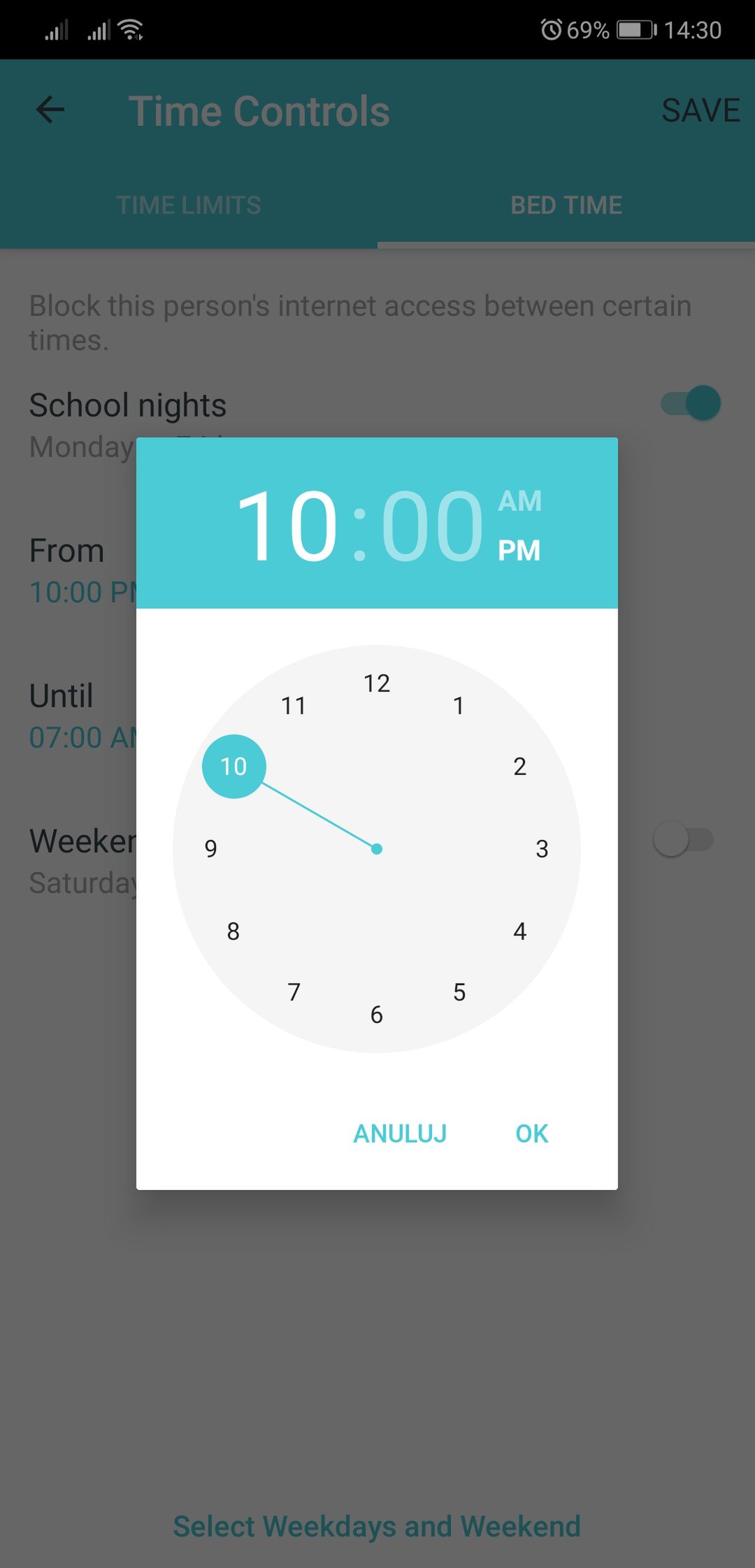Select 9 on the clock face
Screen dimensions: 755x1568
coord(210,848)
